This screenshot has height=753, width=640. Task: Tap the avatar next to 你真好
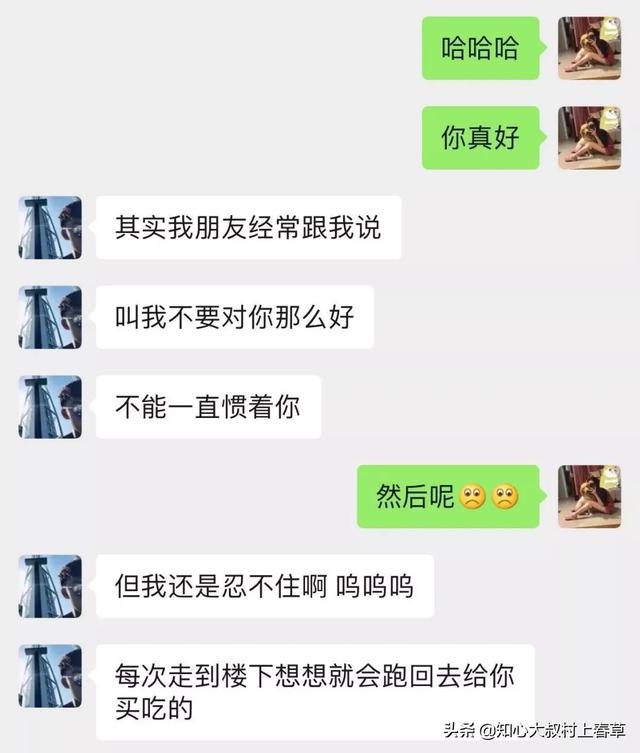tap(589, 138)
